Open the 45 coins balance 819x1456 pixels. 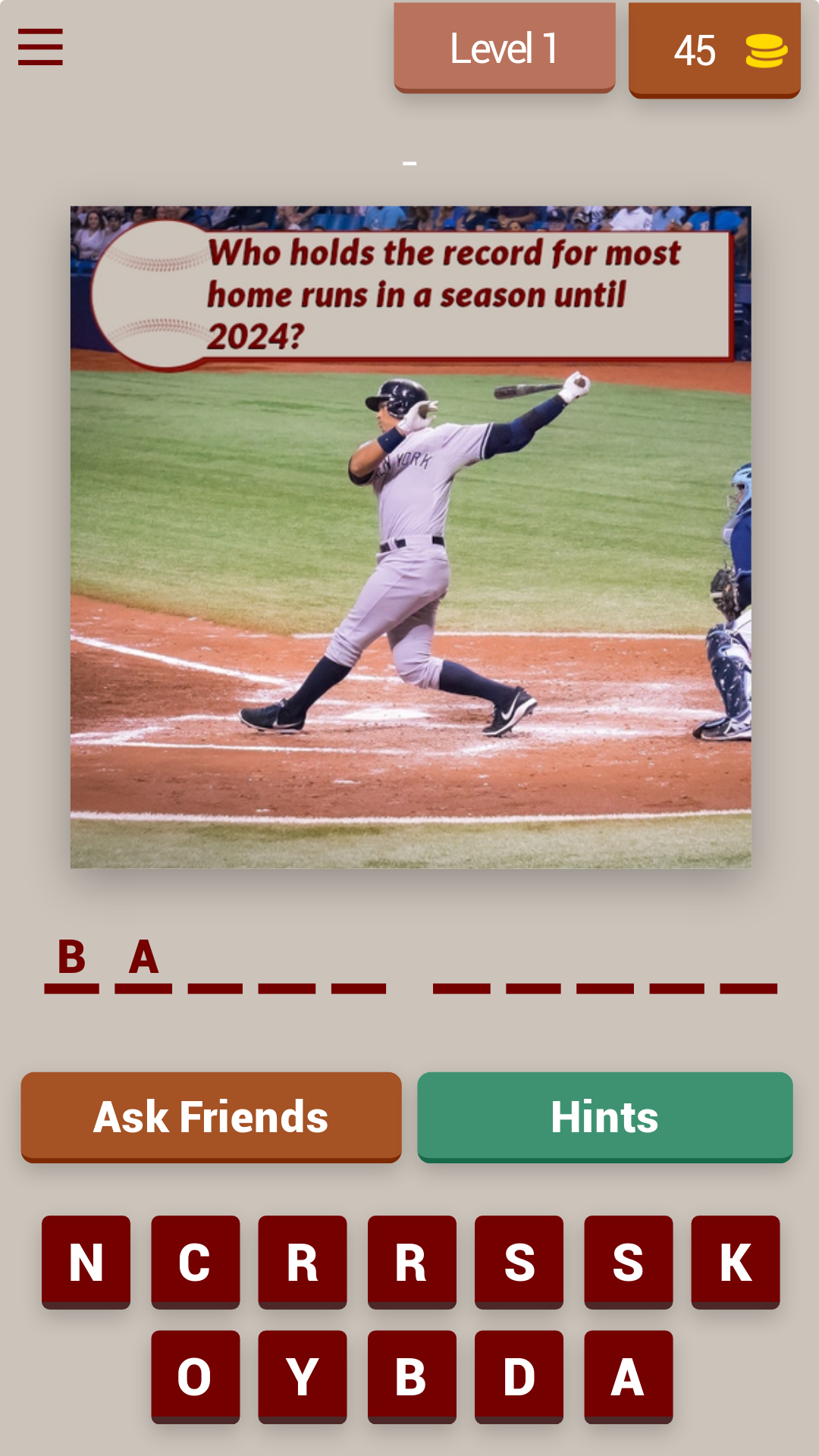714,50
